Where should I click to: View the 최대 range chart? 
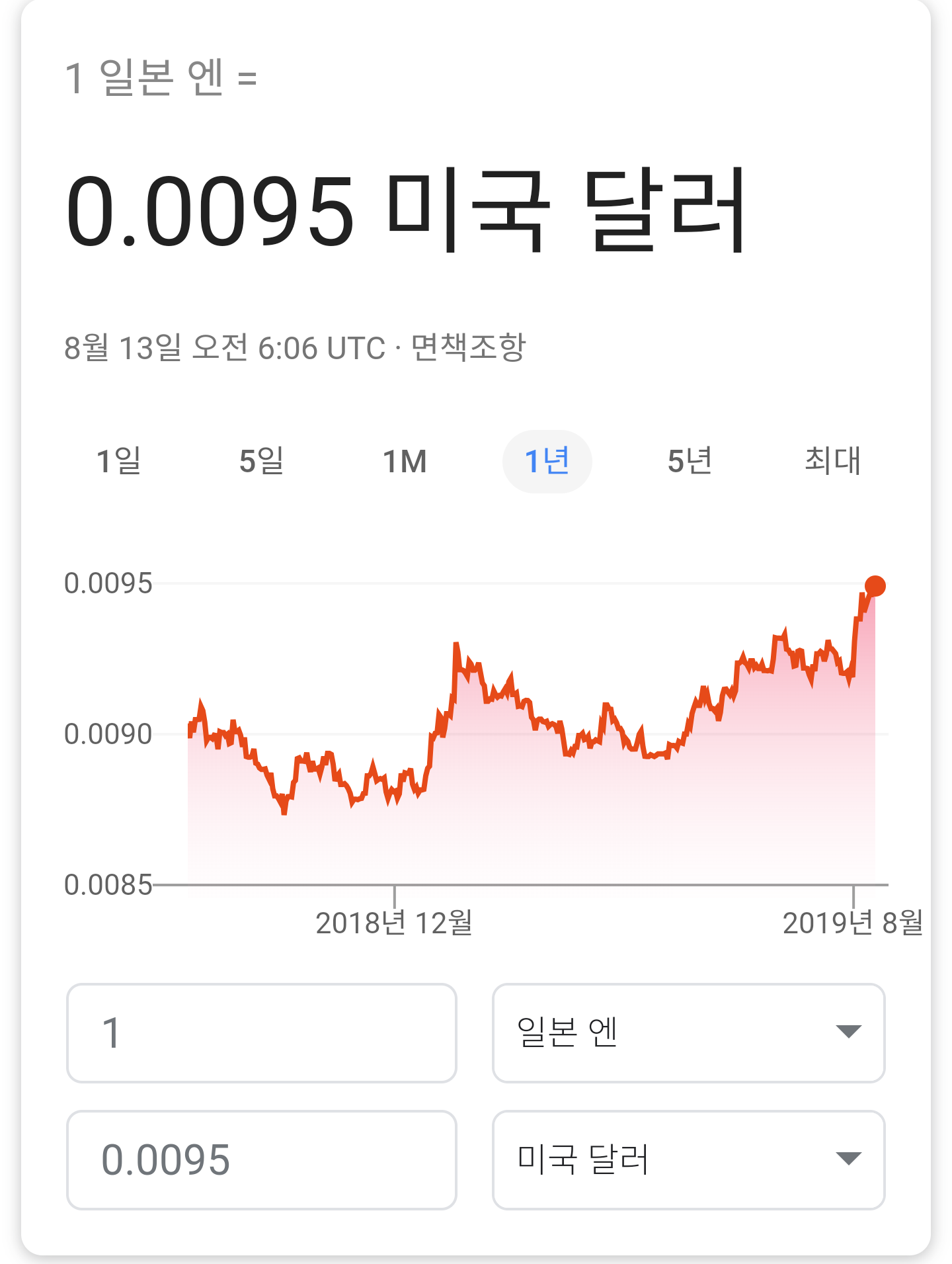(x=832, y=461)
